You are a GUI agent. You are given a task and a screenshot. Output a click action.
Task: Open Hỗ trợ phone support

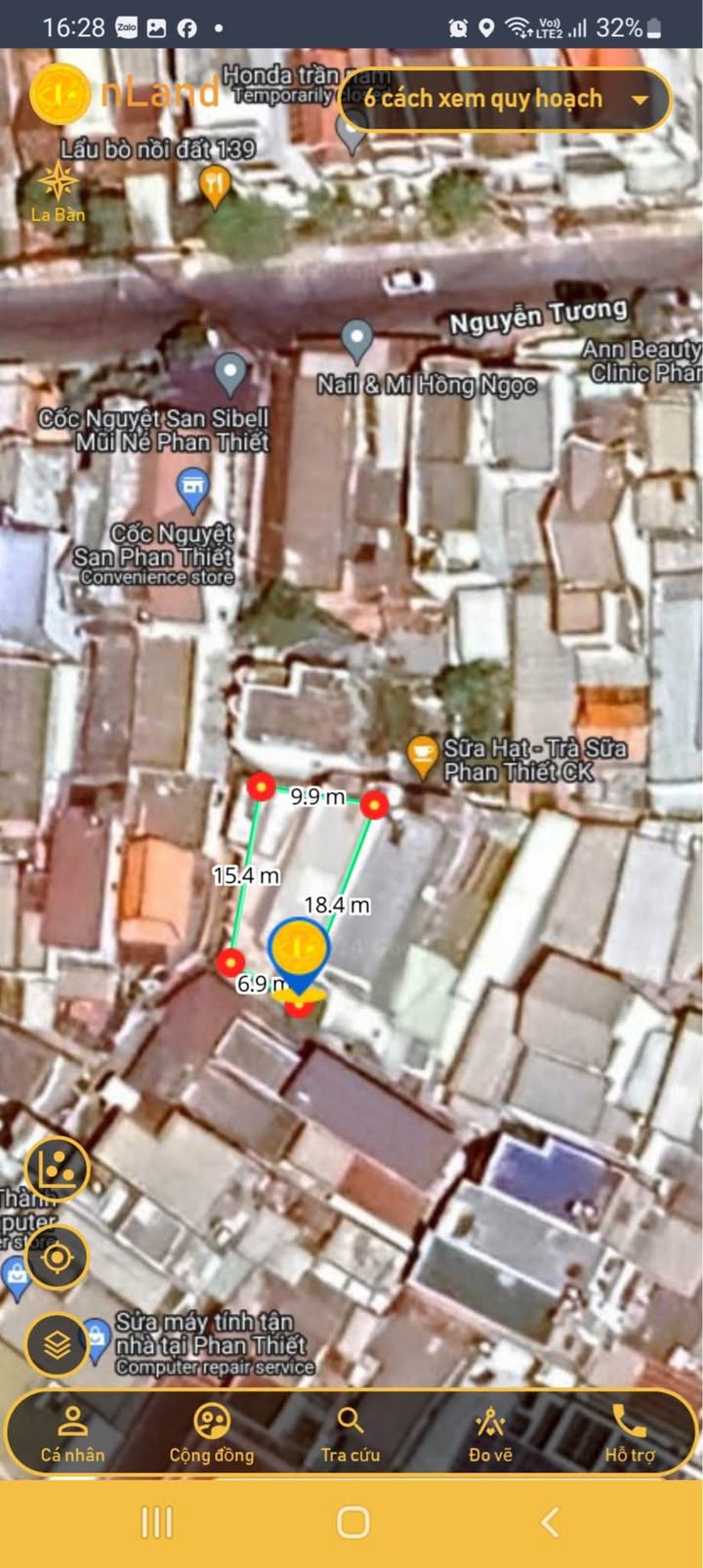pyautogui.click(x=630, y=1434)
